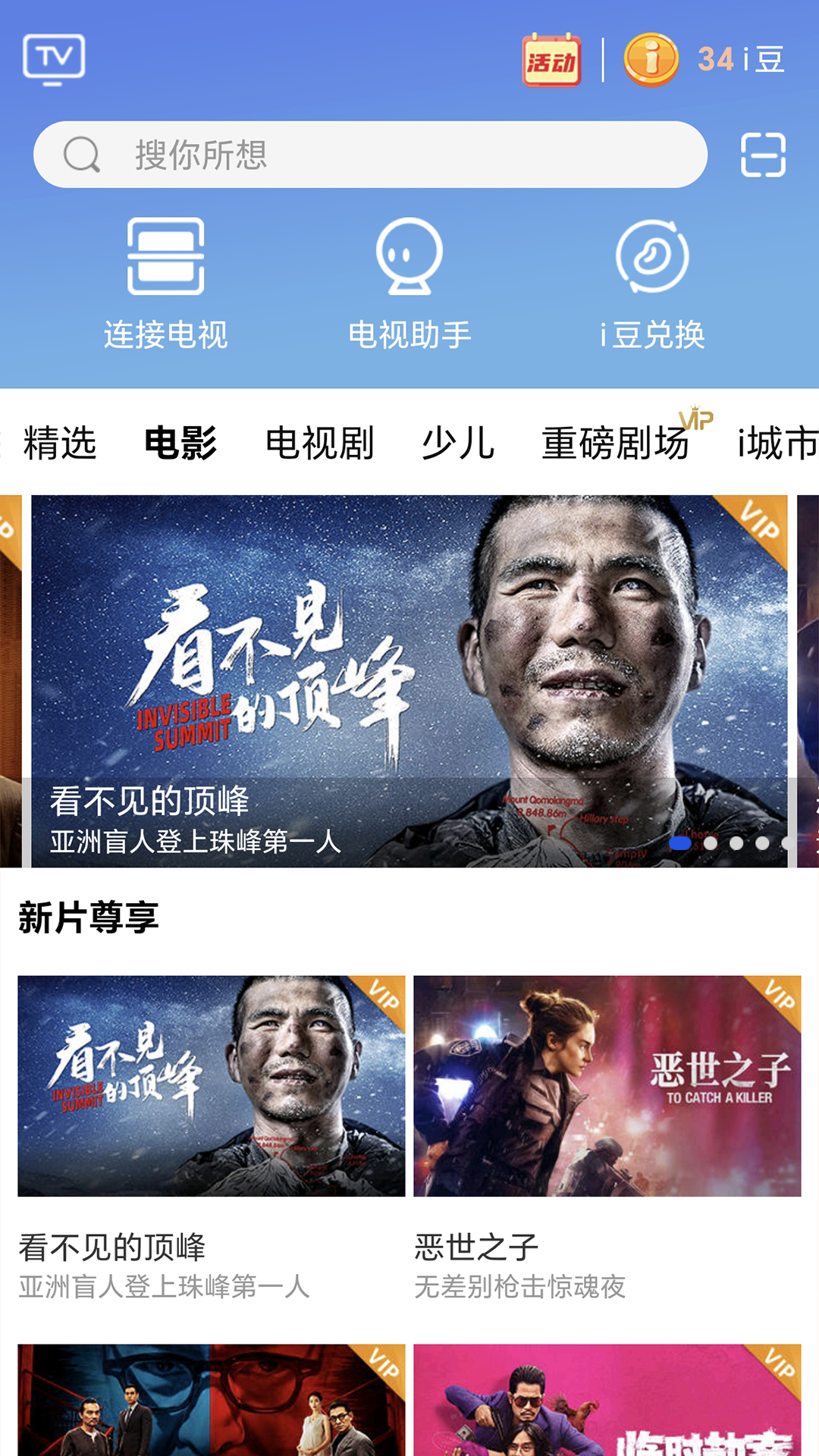Select the second carousel indicator dot
The width and height of the screenshot is (819, 1456).
pyautogui.click(x=709, y=842)
